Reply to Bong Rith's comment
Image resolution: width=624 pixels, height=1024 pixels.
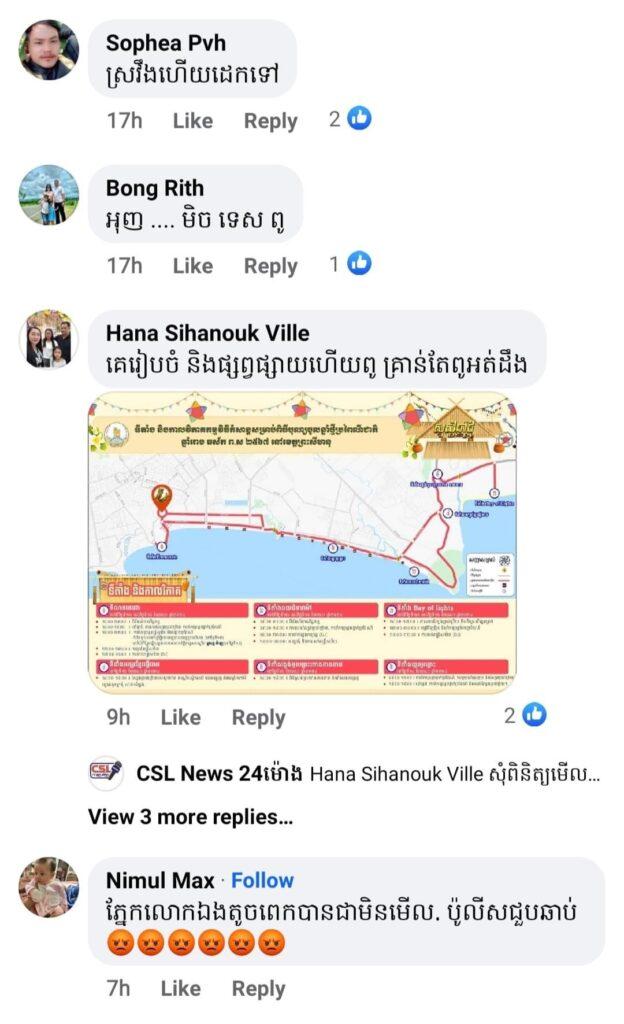coord(270,266)
